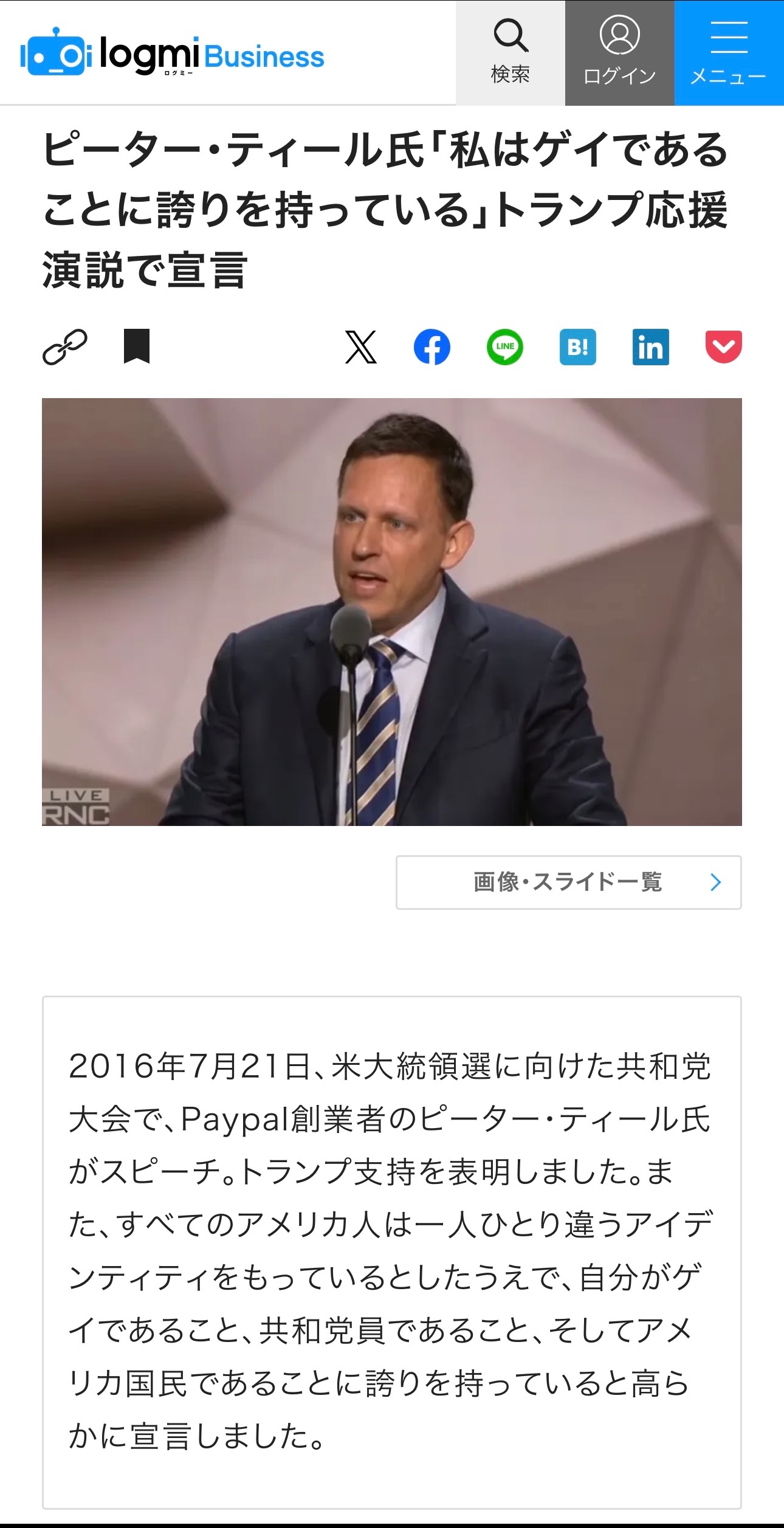Image resolution: width=784 pixels, height=1528 pixels.
Task: Save the article to Pocket
Action: pos(723,347)
